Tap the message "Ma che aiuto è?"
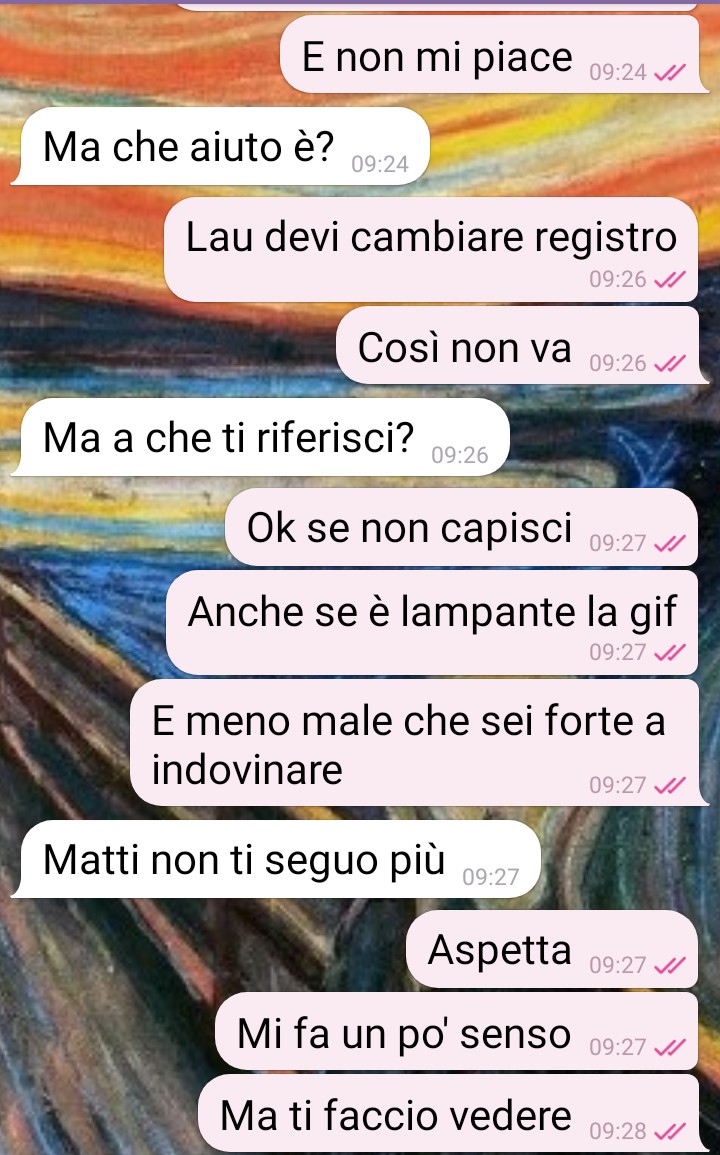The width and height of the screenshot is (720, 1155). [221, 146]
